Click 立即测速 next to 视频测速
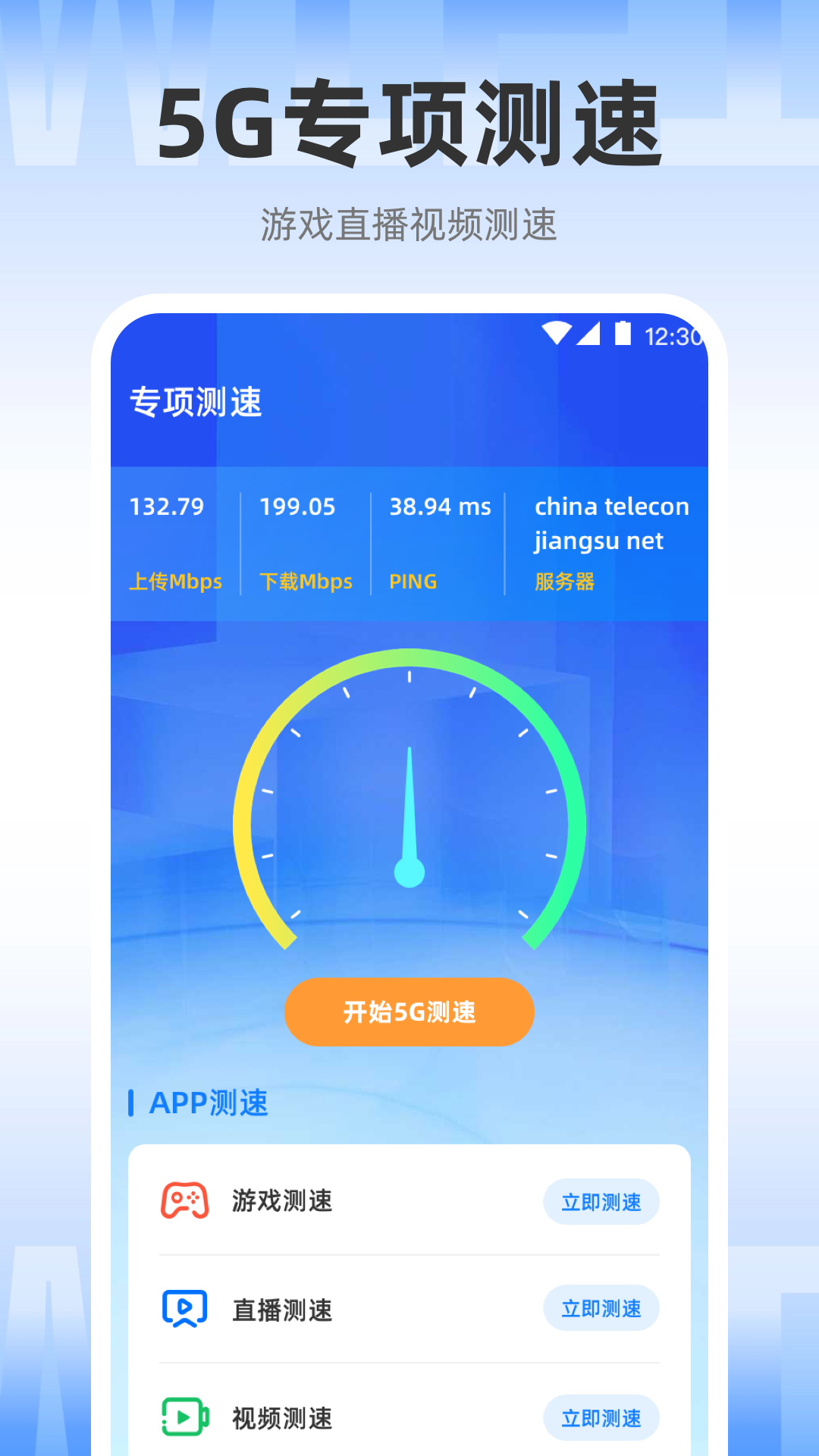 (x=601, y=1417)
